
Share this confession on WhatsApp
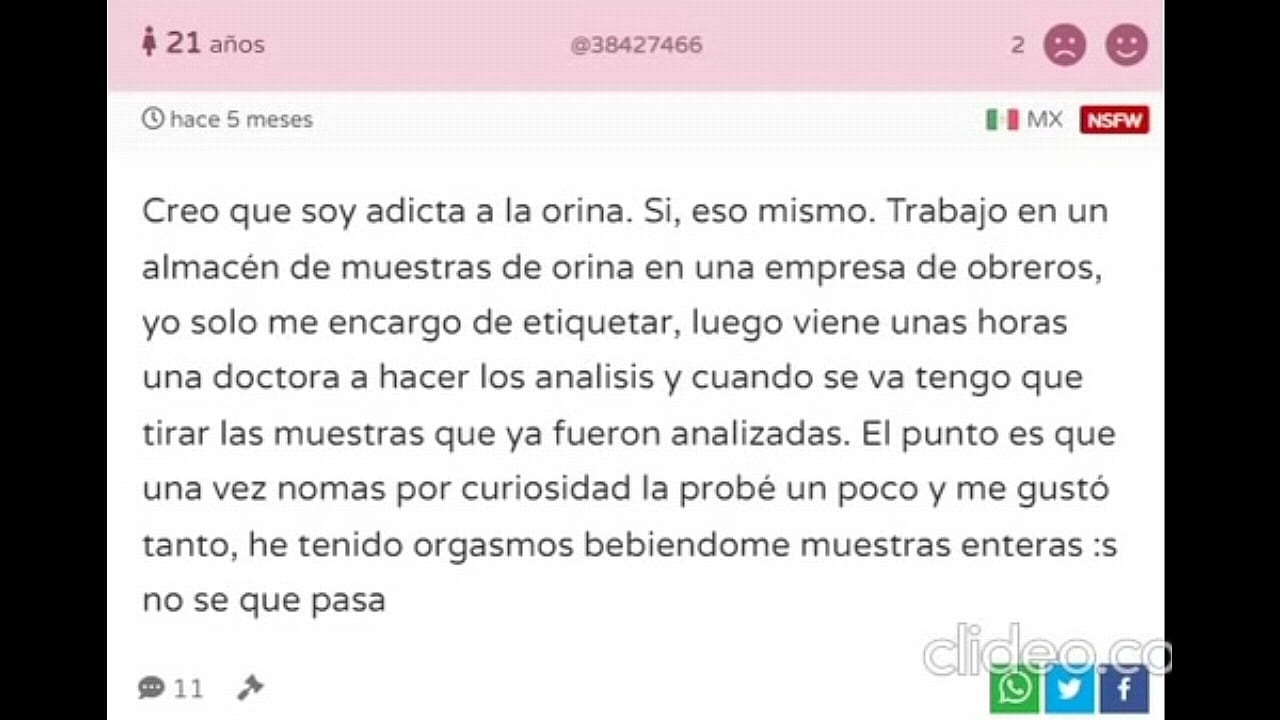pos(1015,689)
